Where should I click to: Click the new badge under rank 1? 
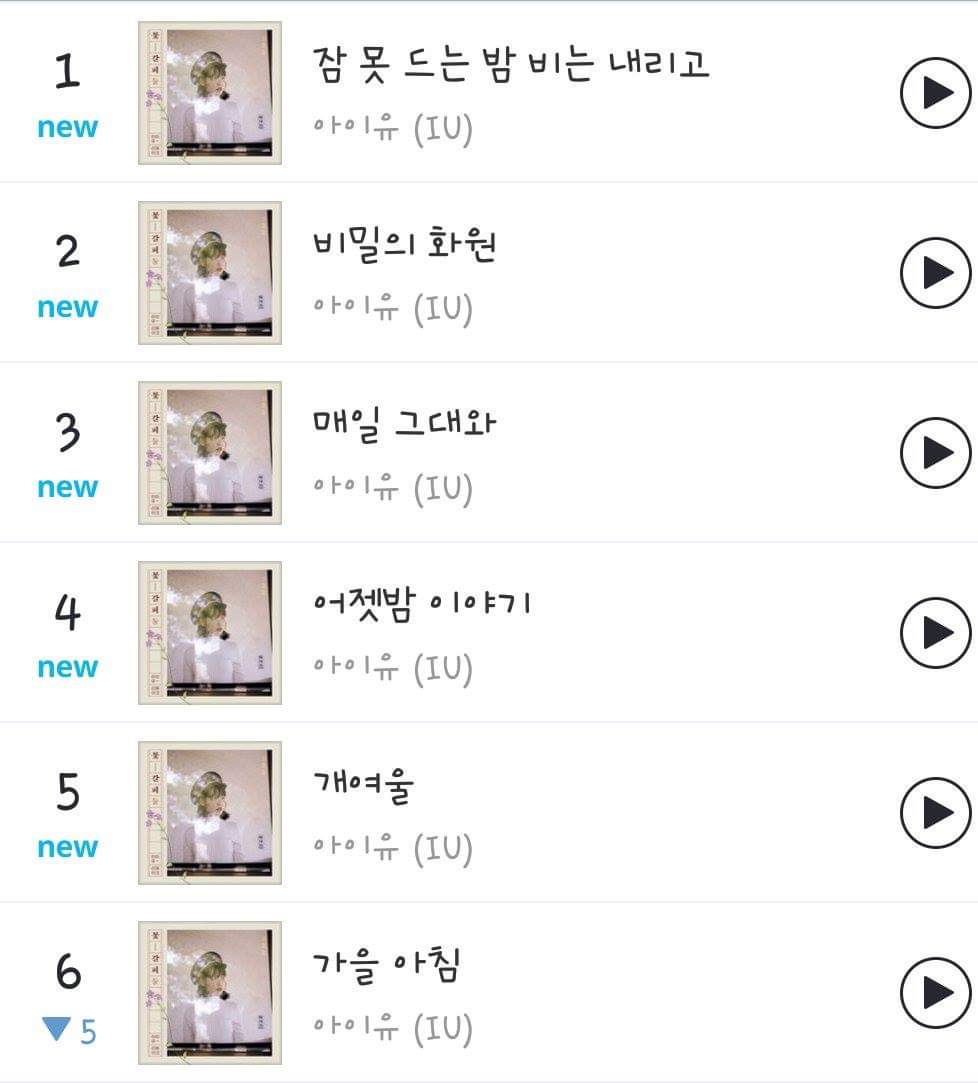click(x=65, y=128)
